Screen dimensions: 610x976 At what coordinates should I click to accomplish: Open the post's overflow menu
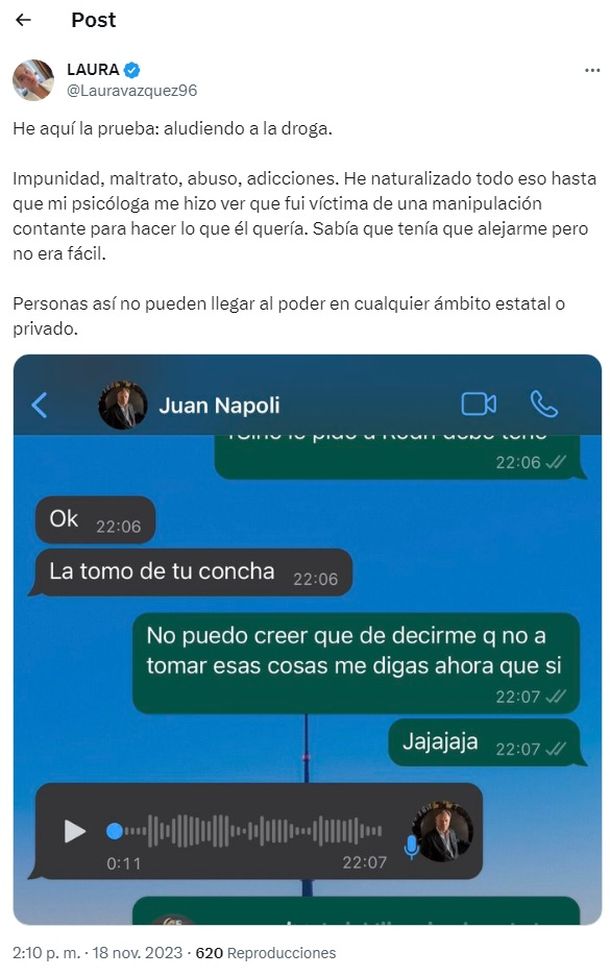click(591, 71)
